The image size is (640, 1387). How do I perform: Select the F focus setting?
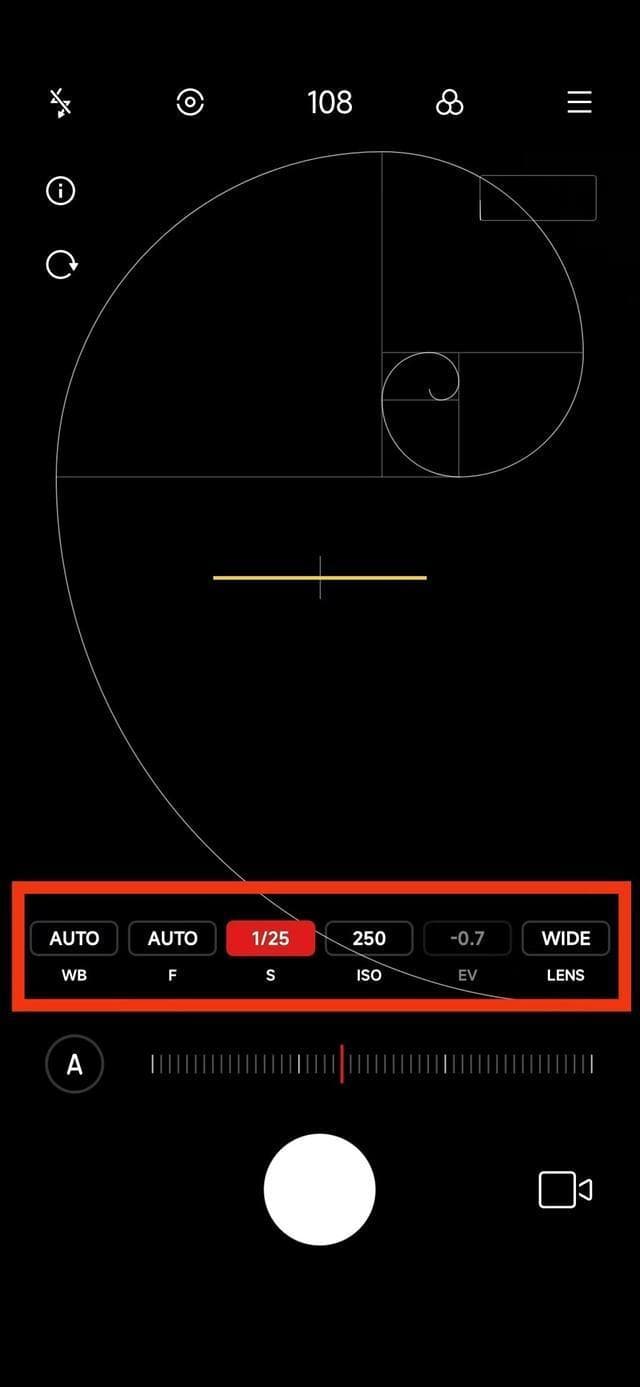tap(172, 938)
